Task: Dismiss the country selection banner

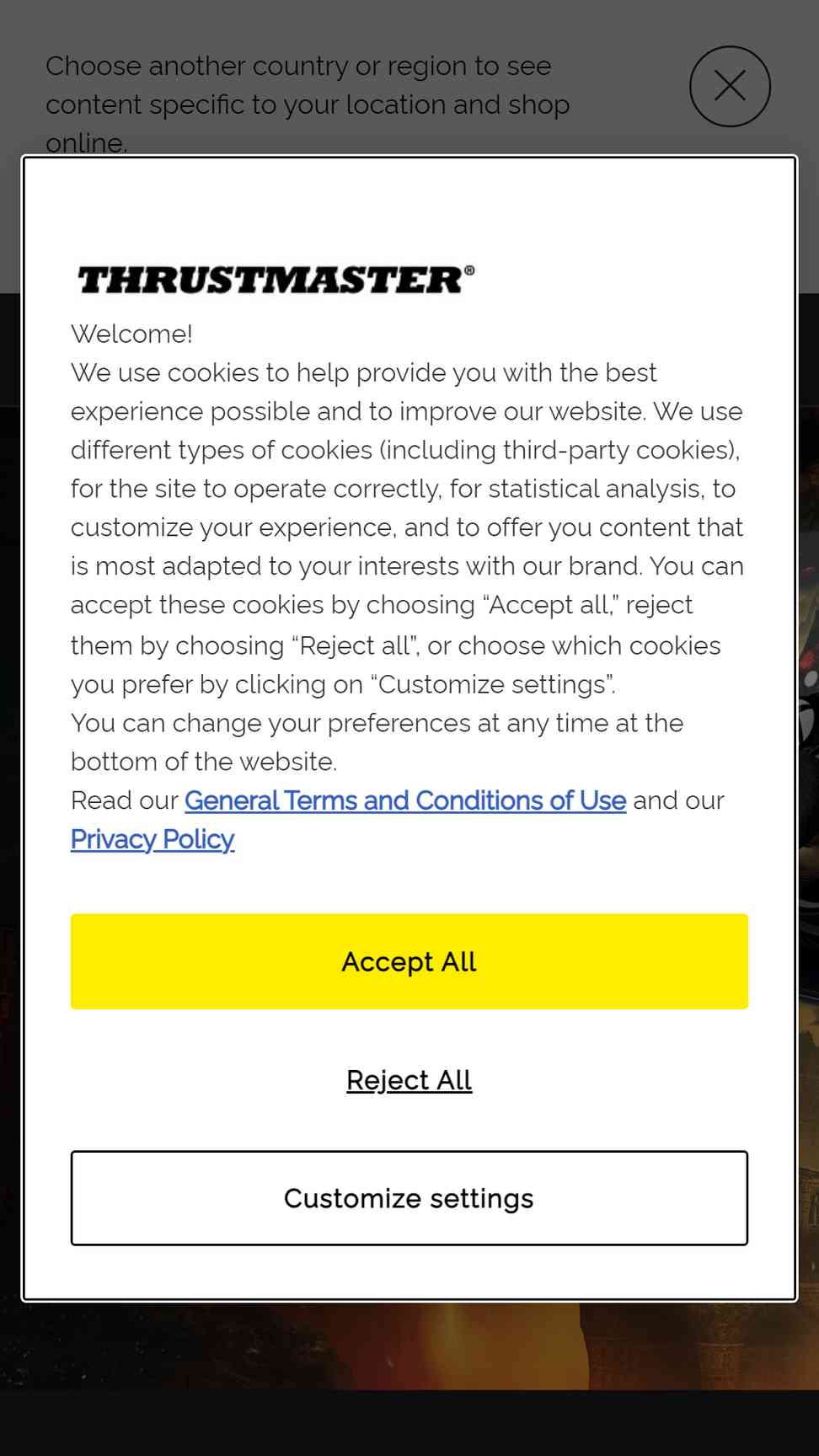Action: pyautogui.click(x=730, y=86)
